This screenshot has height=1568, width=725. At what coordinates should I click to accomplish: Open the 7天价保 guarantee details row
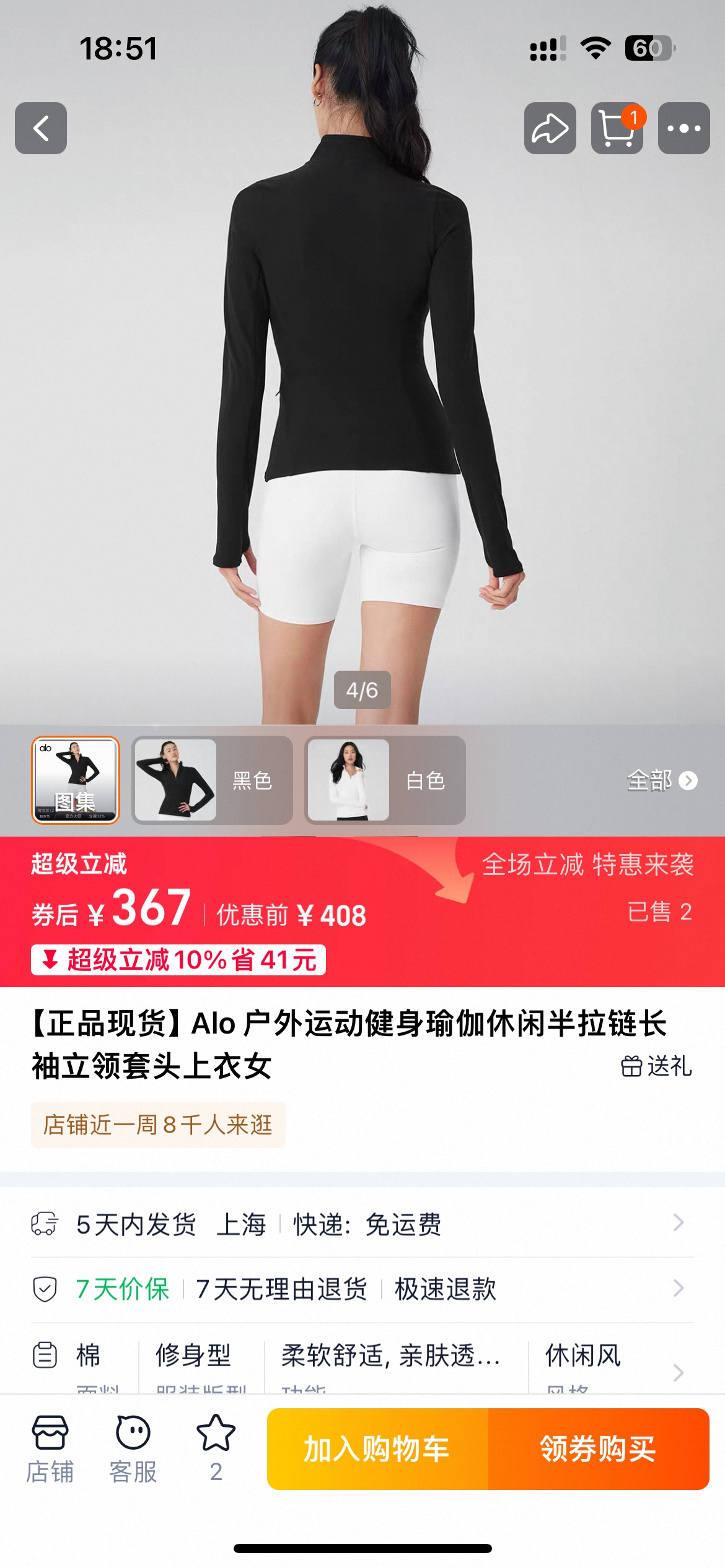coord(362,1289)
